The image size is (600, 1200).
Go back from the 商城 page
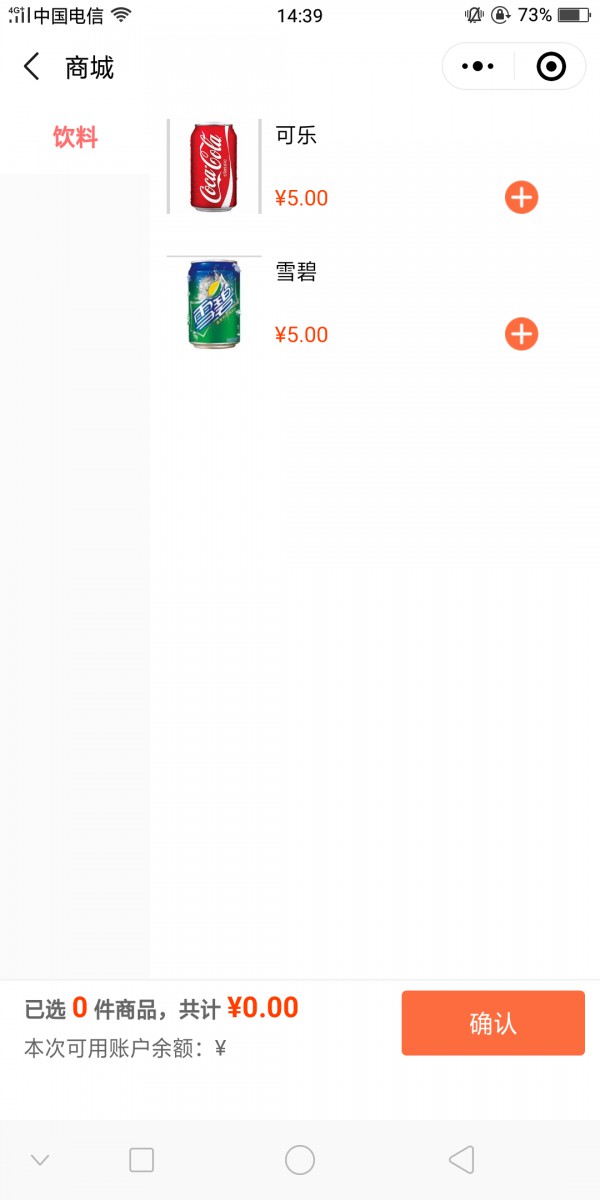(x=32, y=67)
